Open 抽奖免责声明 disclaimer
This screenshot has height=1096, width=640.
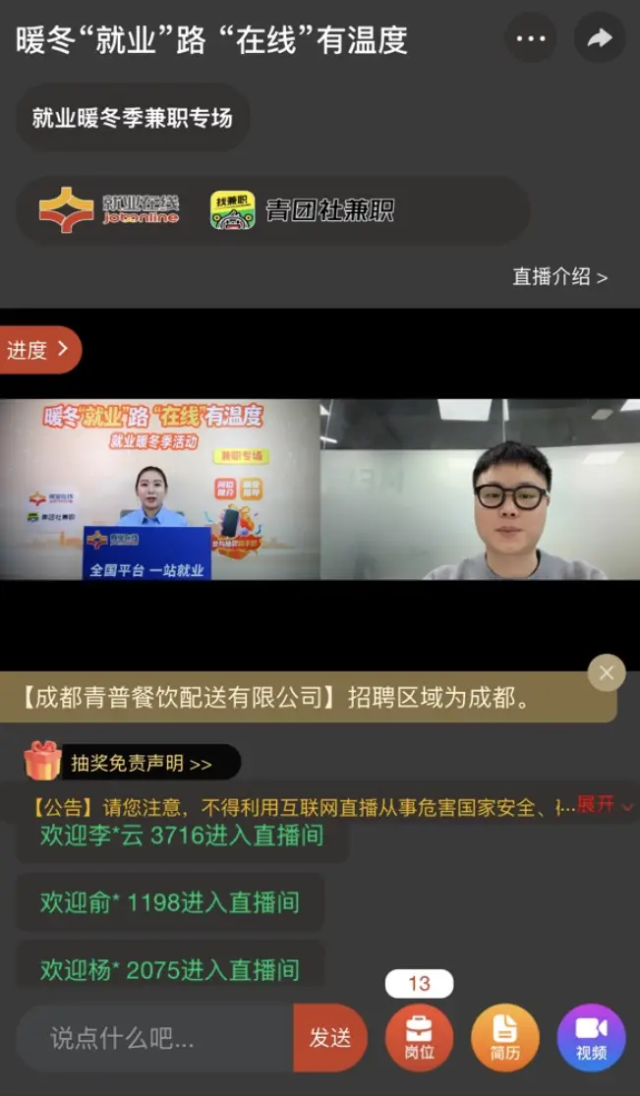click(140, 763)
